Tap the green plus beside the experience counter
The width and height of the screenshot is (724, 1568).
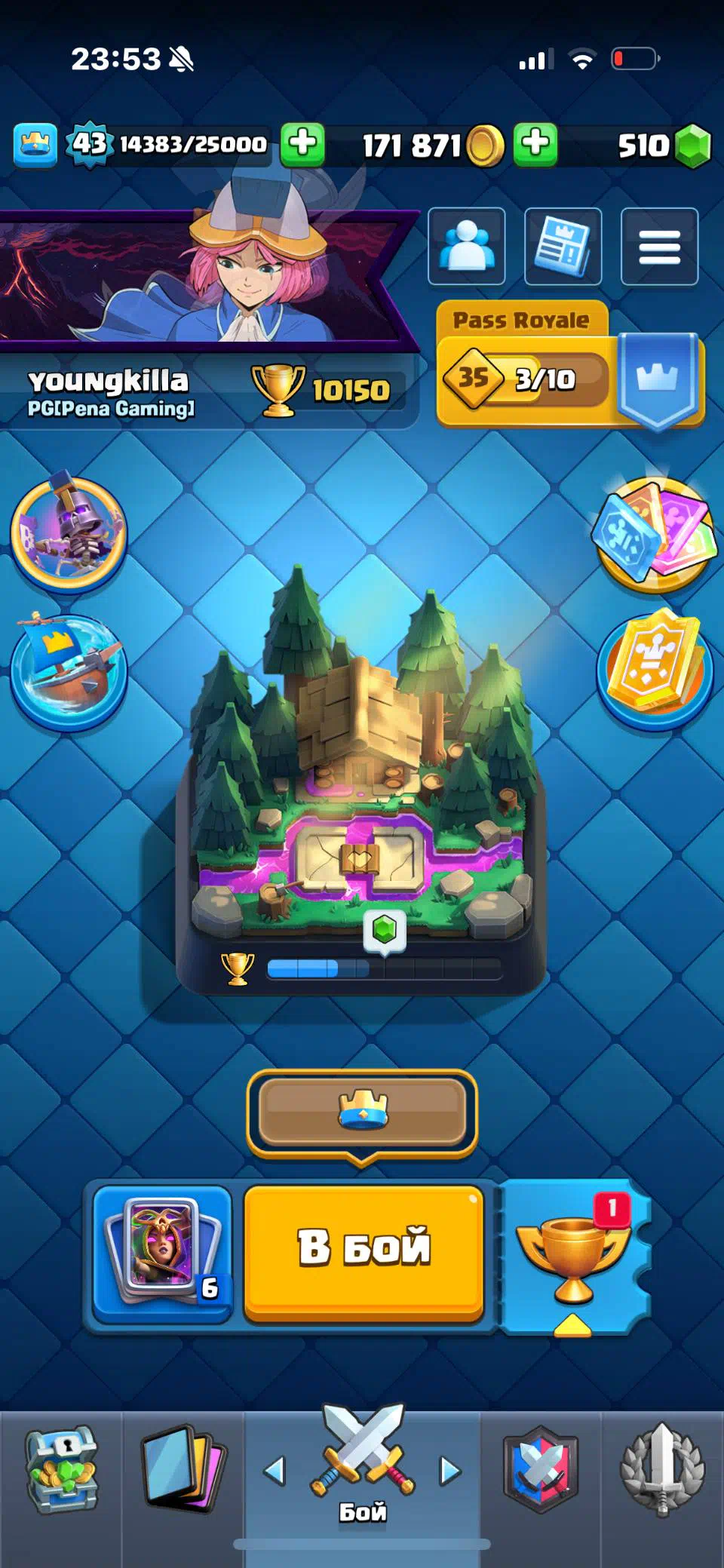point(302,143)
